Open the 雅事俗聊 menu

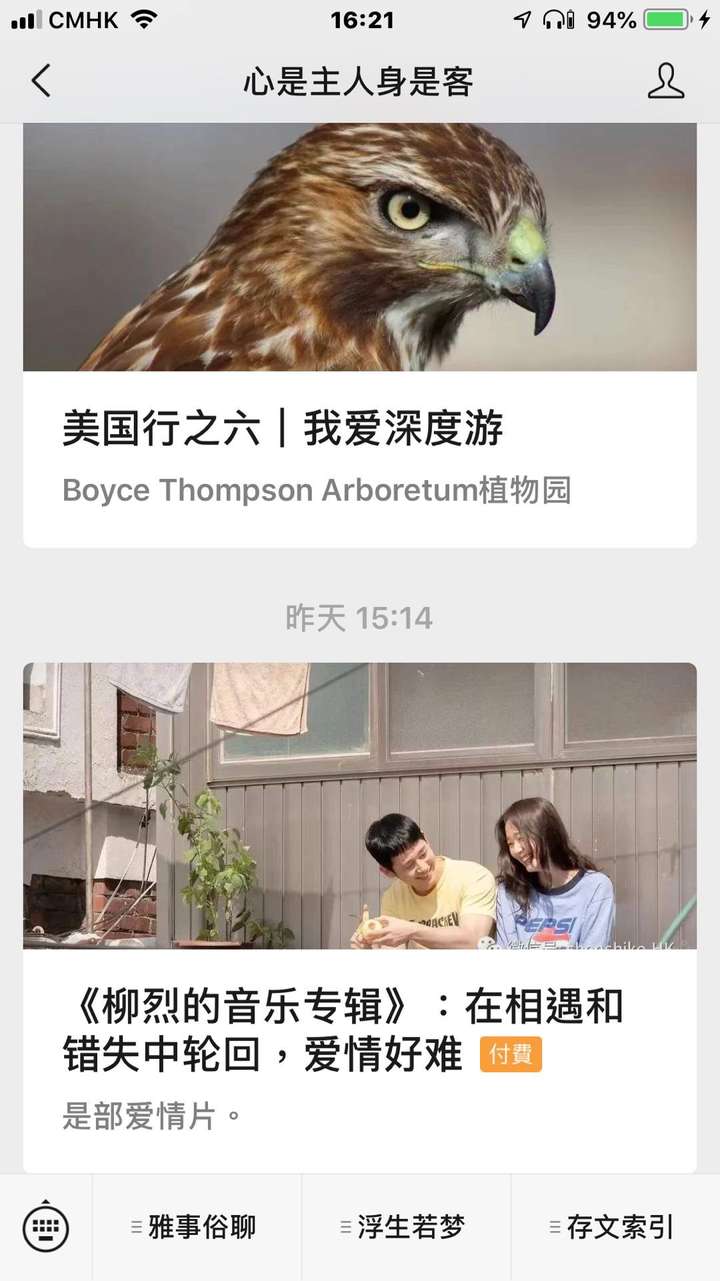pos(197,1227)
